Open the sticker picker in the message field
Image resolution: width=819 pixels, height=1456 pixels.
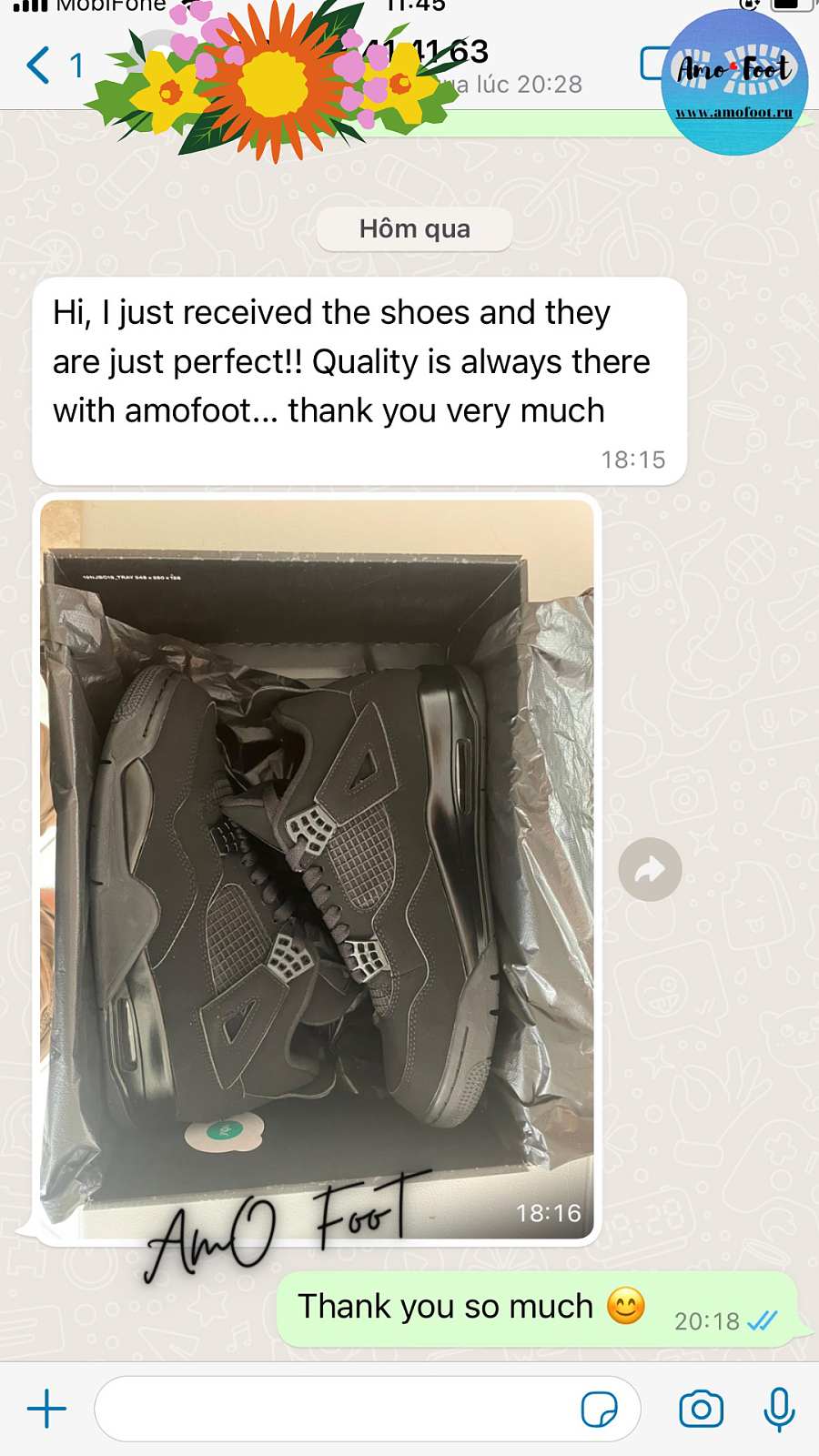599,1410
